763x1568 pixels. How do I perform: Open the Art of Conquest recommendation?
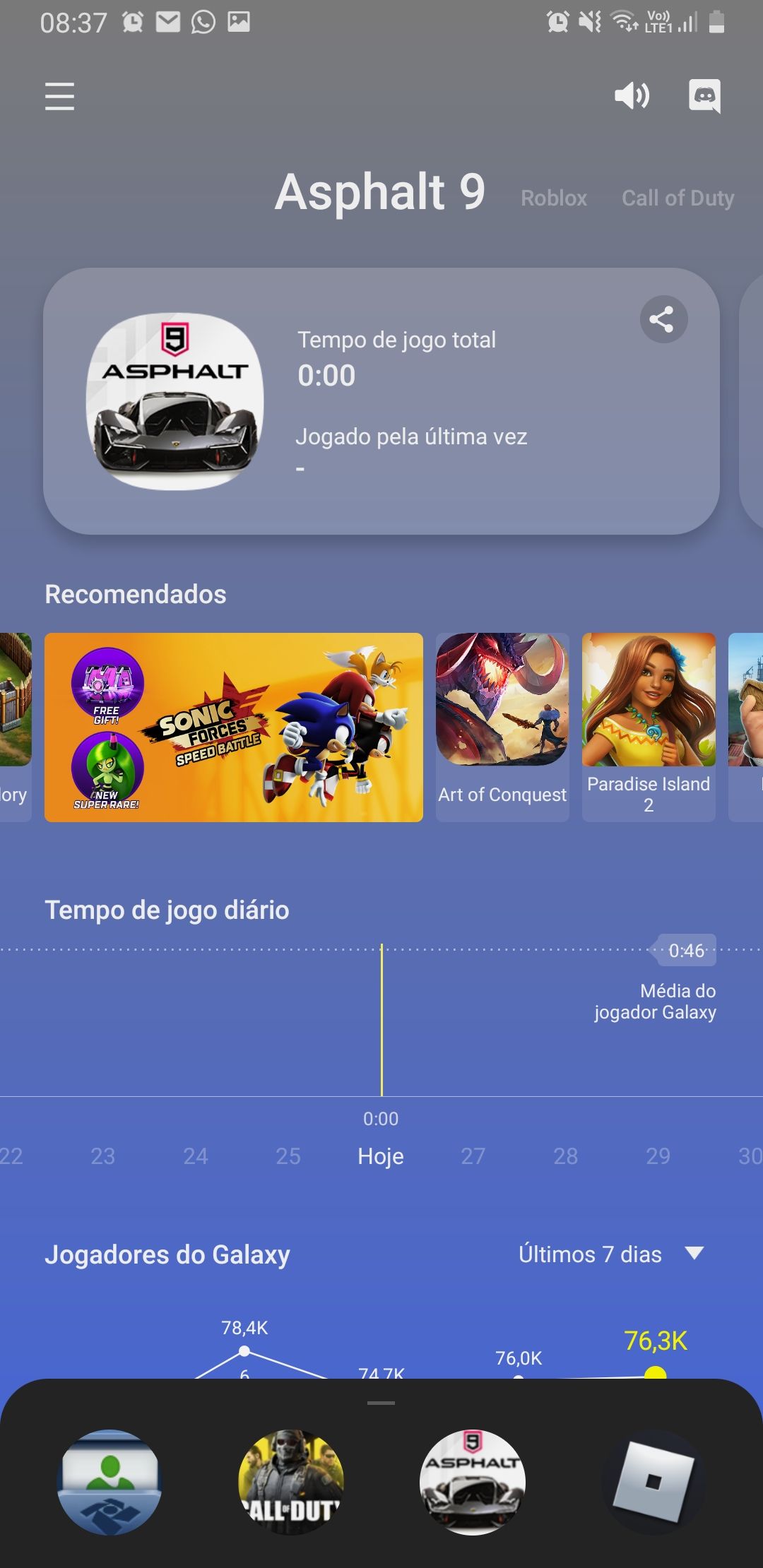[502, 727]
